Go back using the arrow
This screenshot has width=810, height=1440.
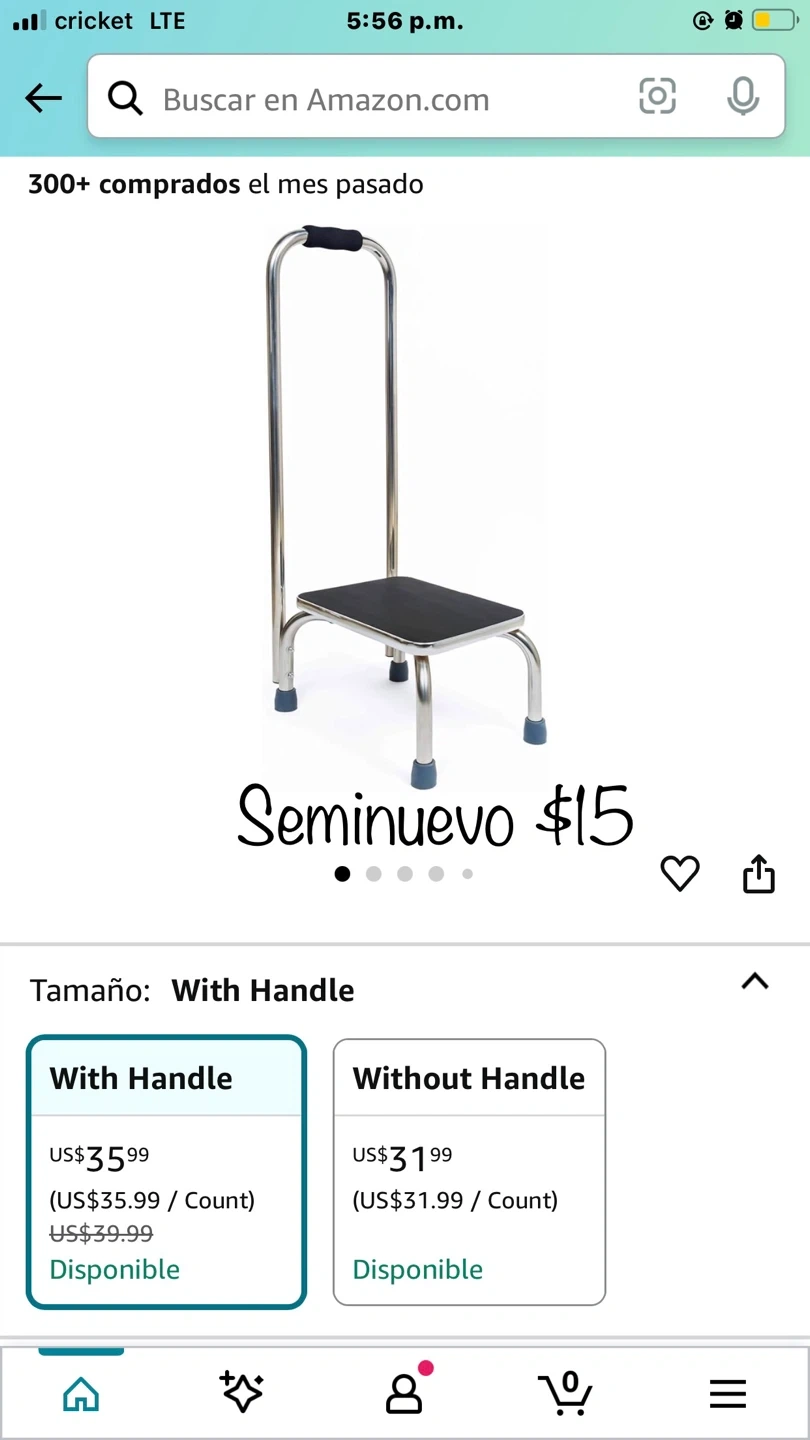tap(43, 98)
